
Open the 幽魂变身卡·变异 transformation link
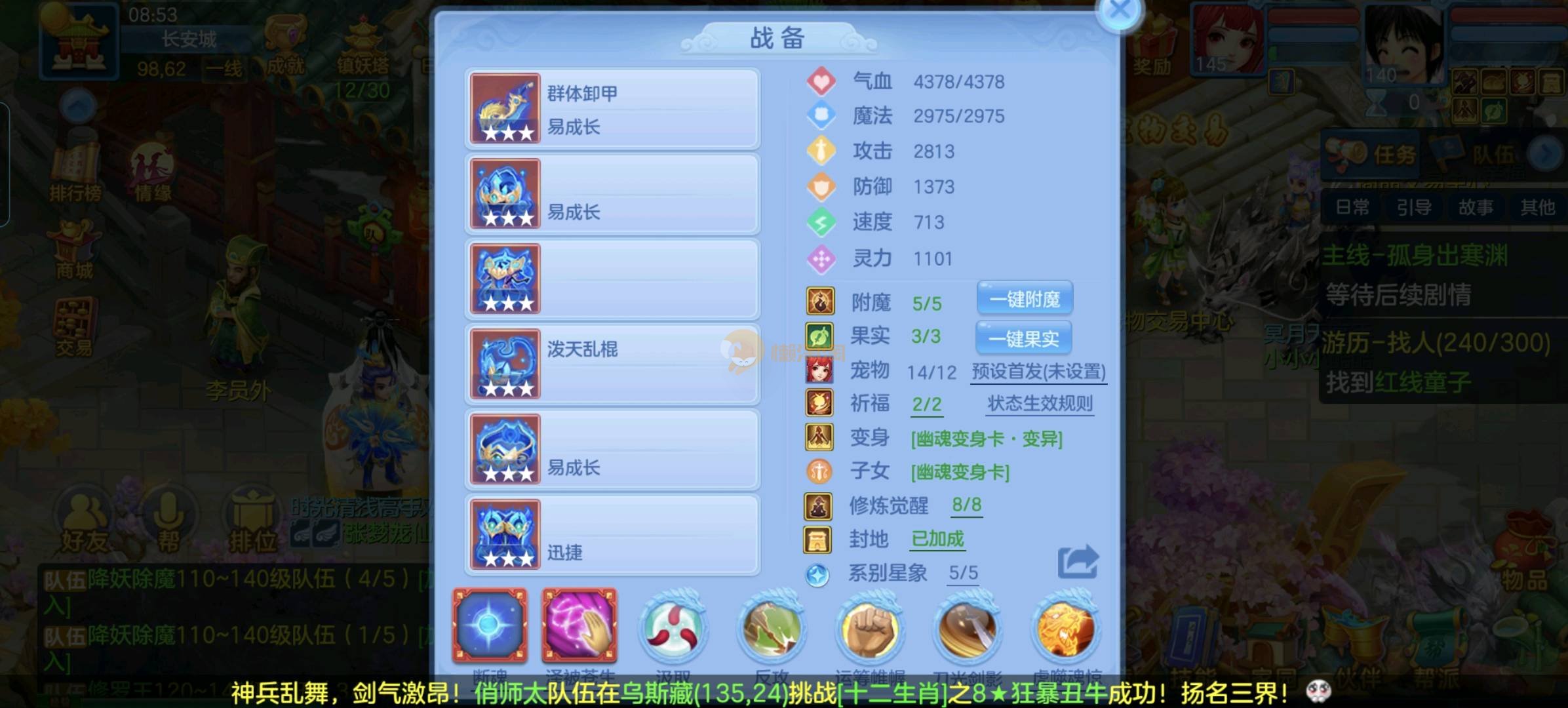pyautogui.click(x=986, y=438)
